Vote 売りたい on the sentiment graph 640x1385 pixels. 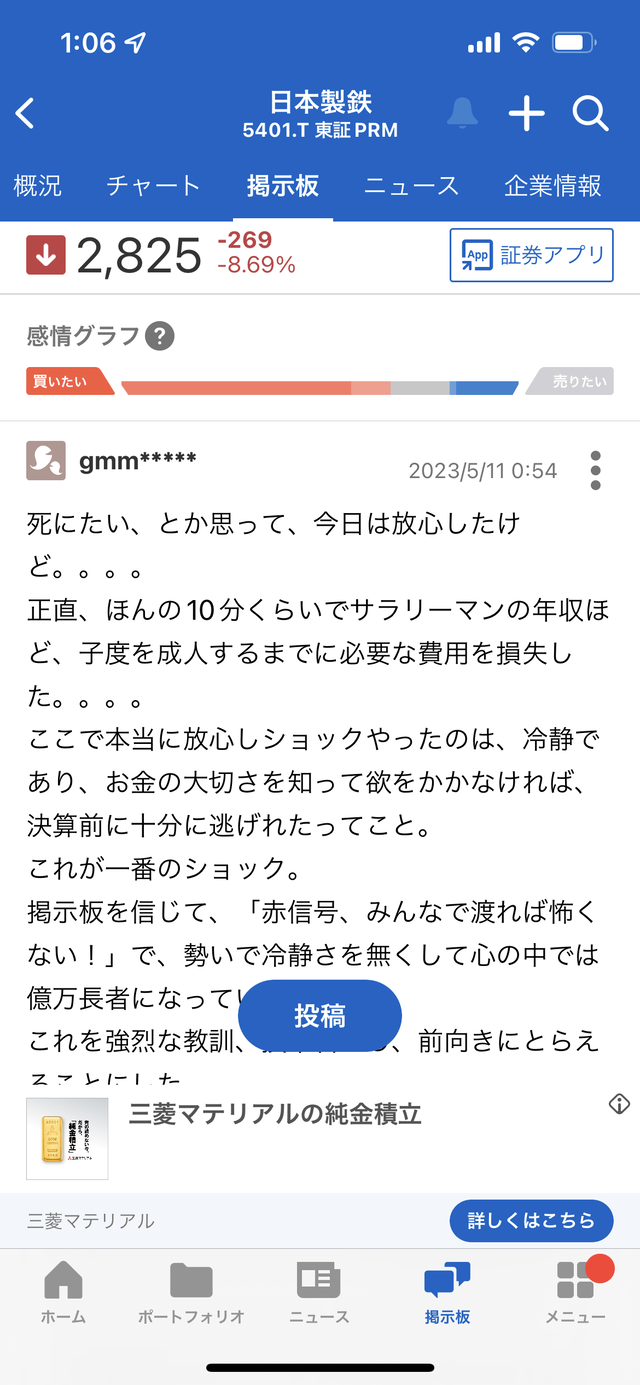[572, 381]
